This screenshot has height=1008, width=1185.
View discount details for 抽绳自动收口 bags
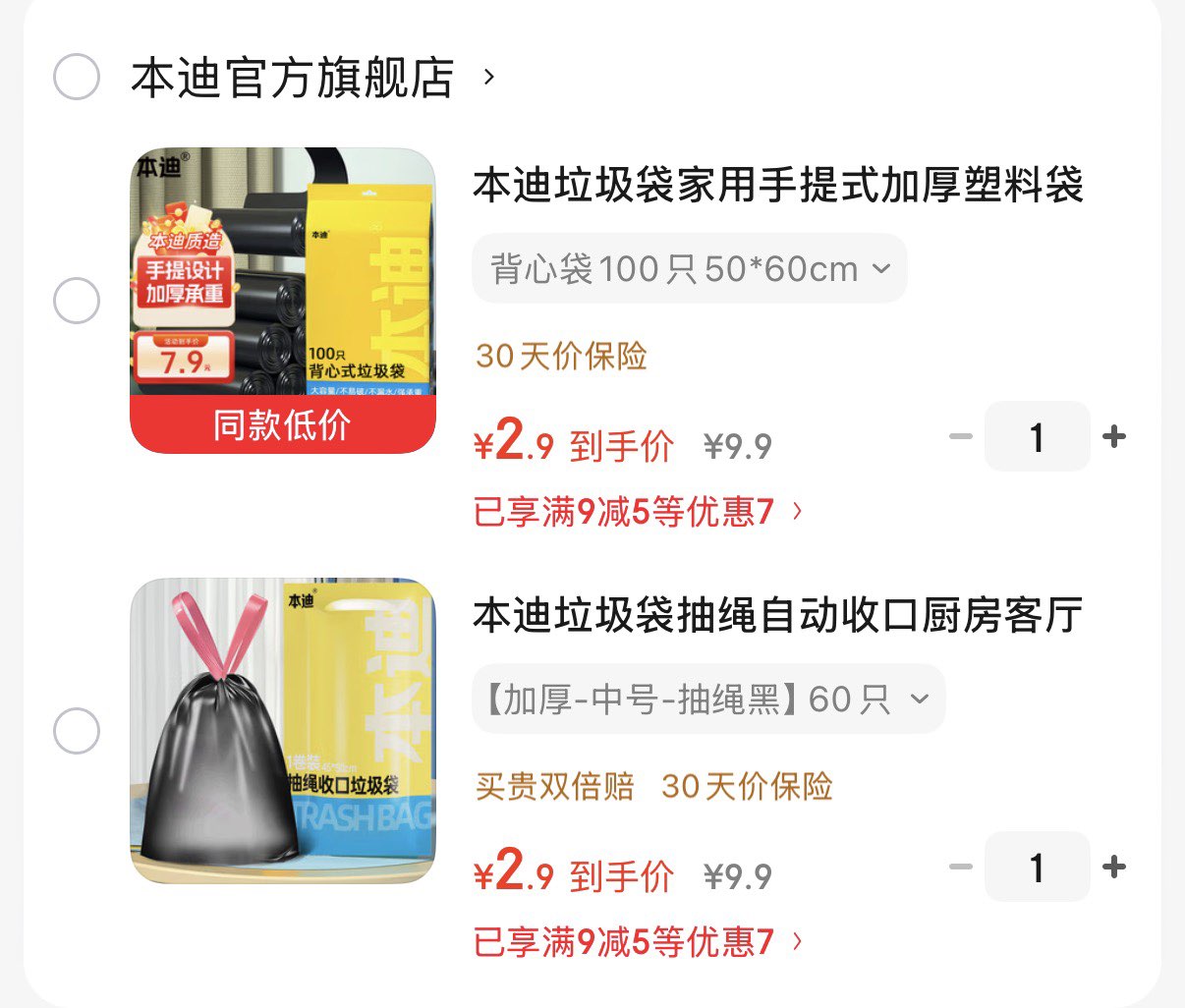(x=639, y=941)
